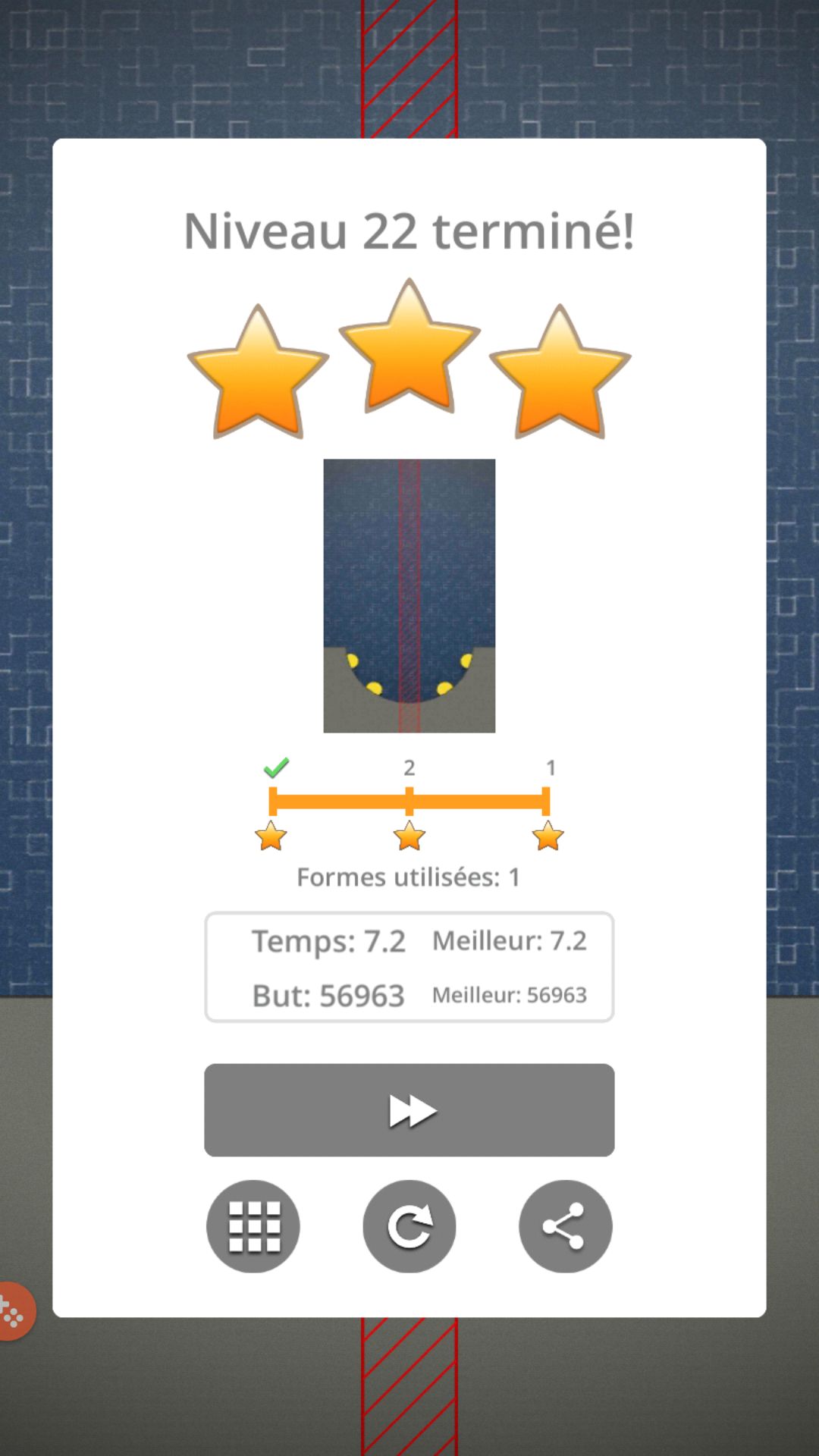819x1456 pixels.
Task: Open the level selection grid
Action: [x=253, y=1226]
